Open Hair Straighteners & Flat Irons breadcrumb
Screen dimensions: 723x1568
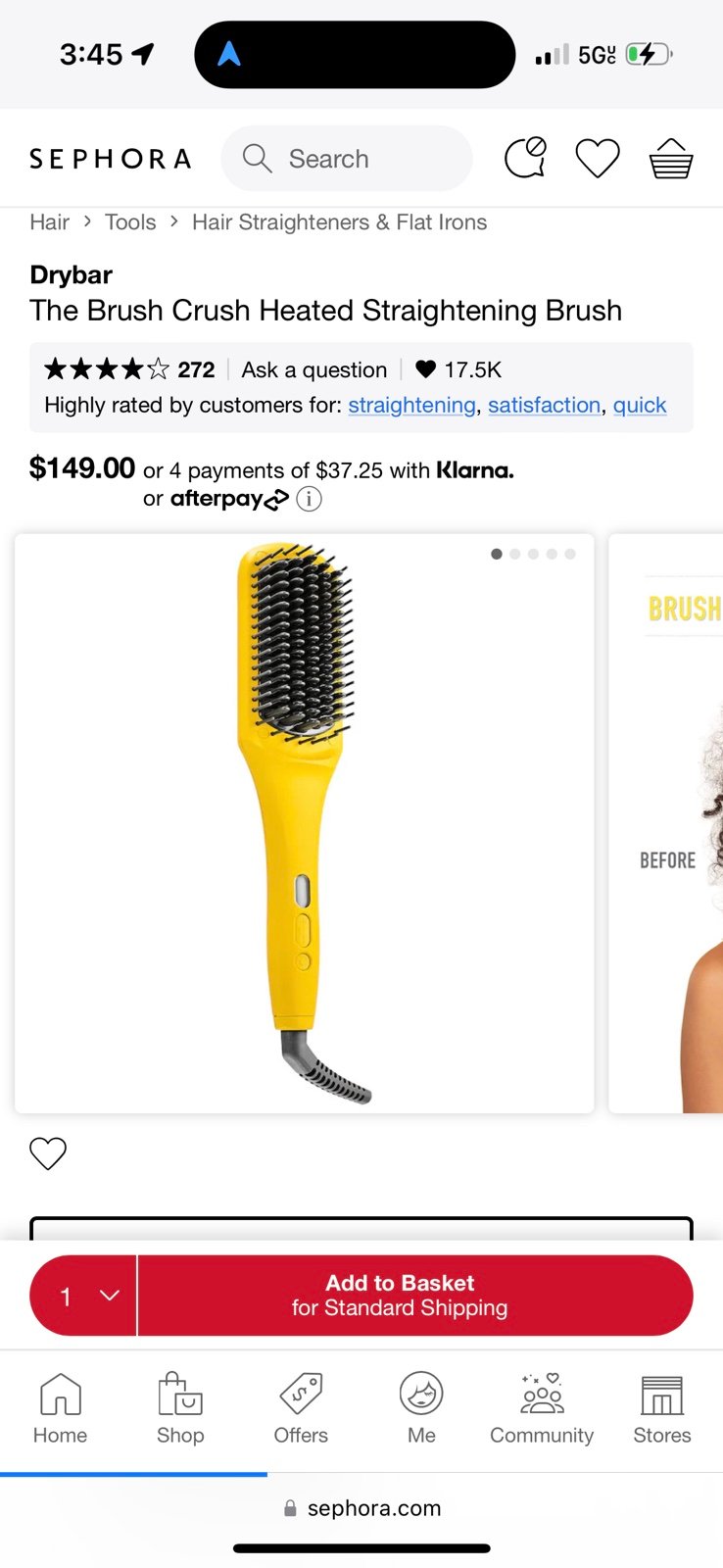click(339, 222)
